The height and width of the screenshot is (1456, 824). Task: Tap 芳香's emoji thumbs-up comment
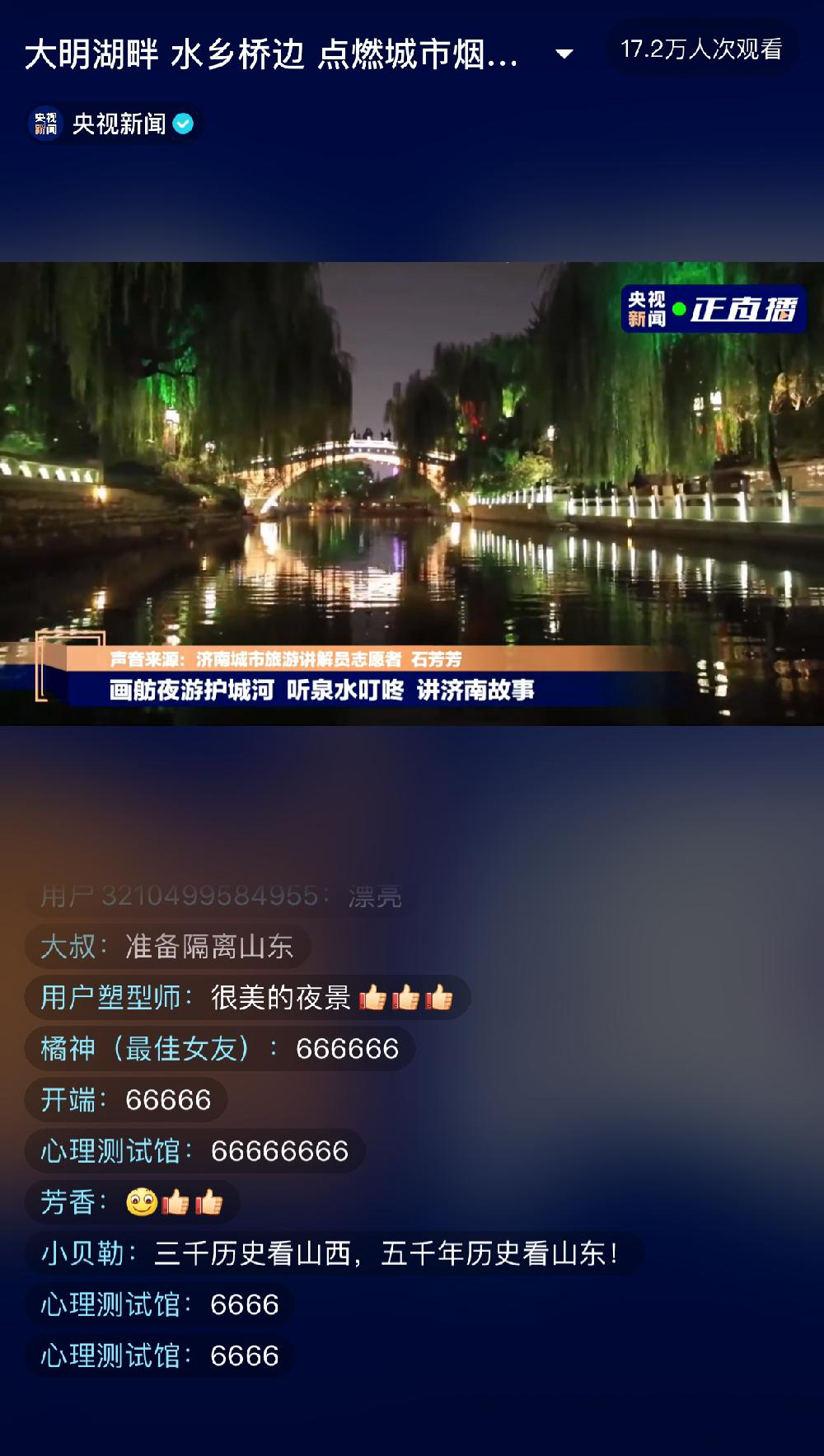click(132, 1202)
